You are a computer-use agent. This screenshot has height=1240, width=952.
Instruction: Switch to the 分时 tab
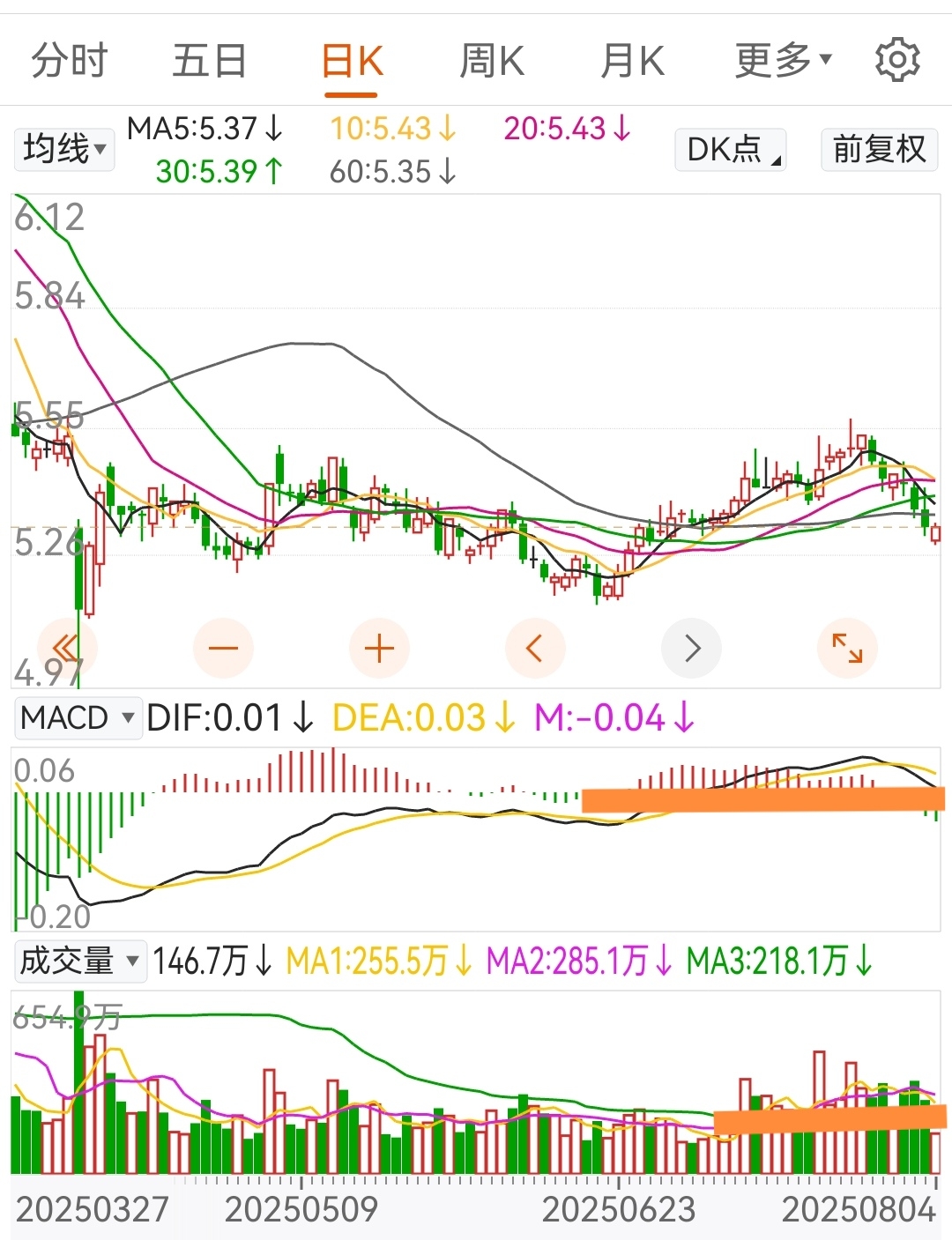tap(69, 62)
